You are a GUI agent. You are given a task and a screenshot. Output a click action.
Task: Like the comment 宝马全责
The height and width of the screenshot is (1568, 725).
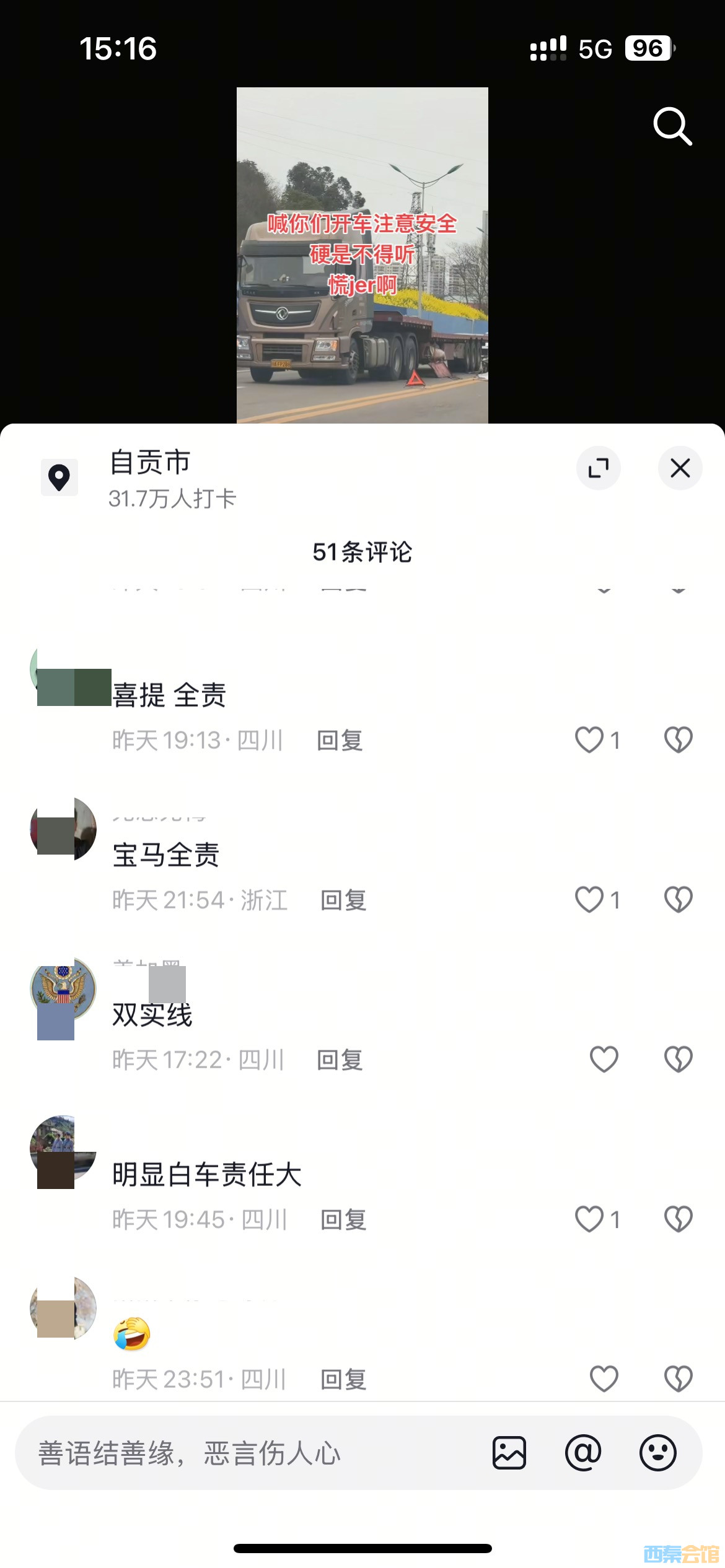tap(589, 899)
